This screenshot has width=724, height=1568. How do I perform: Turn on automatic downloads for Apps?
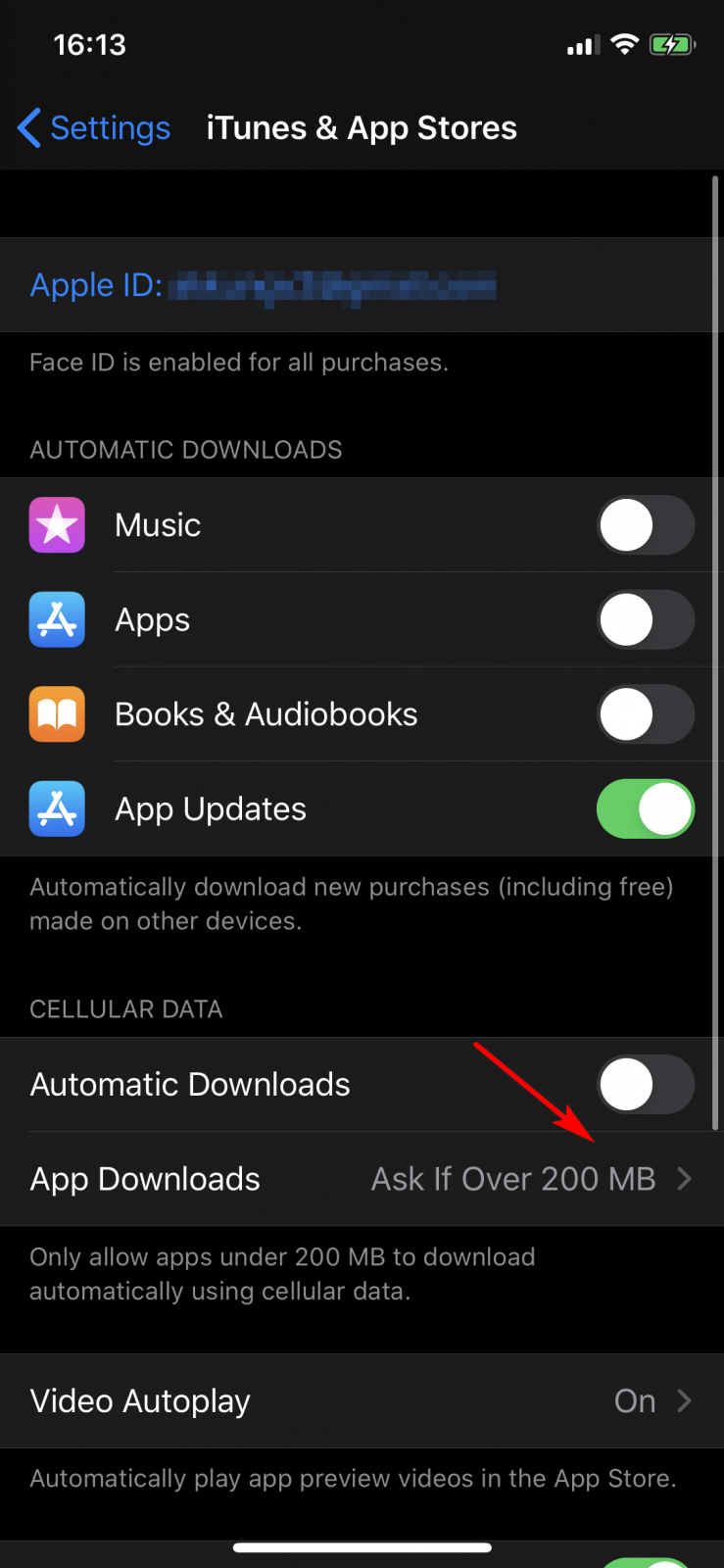click(645, 620)
